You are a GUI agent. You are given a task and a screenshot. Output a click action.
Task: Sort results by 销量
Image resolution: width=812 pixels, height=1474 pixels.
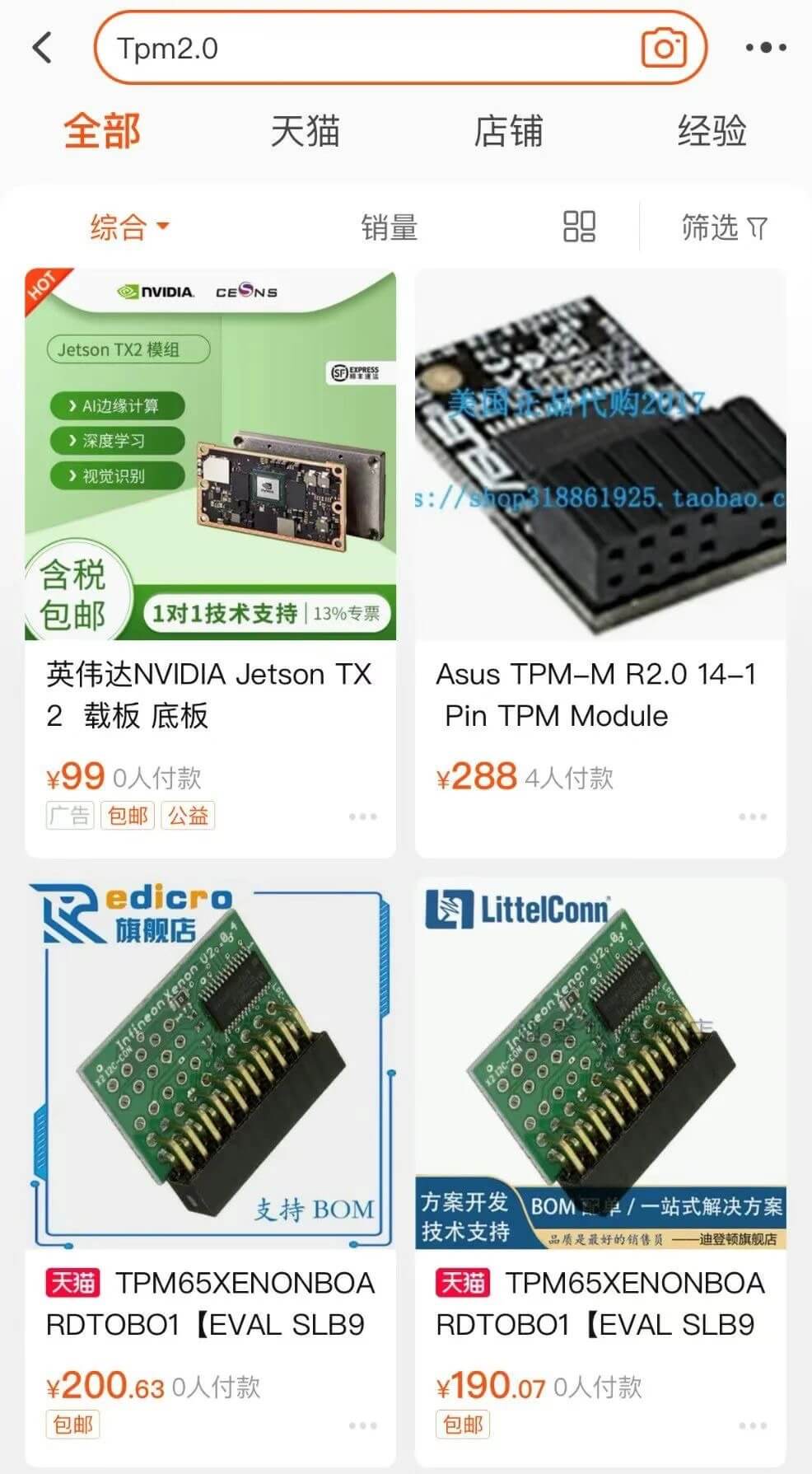[391, 226]
